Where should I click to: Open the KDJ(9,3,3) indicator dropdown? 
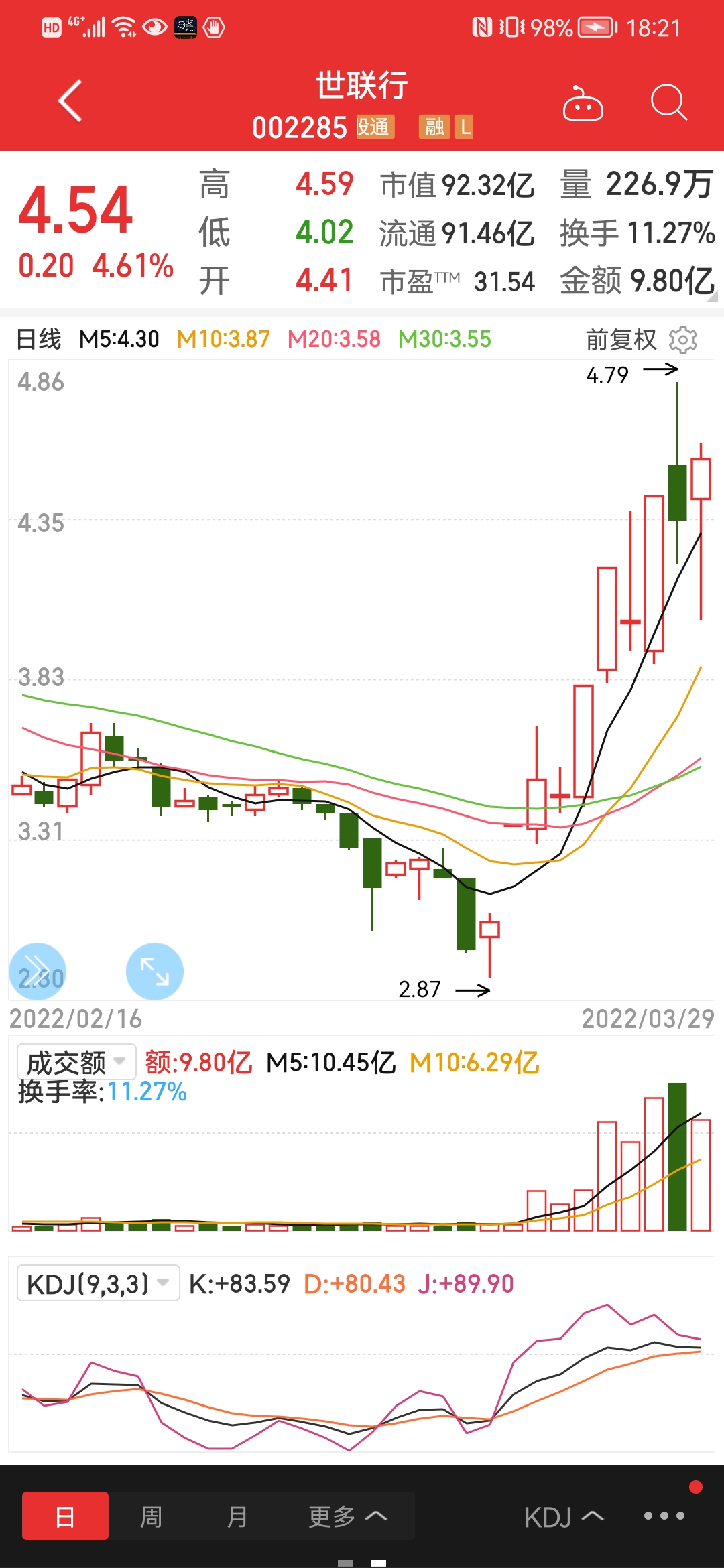pyautogui.click(x=98, y=1283)
